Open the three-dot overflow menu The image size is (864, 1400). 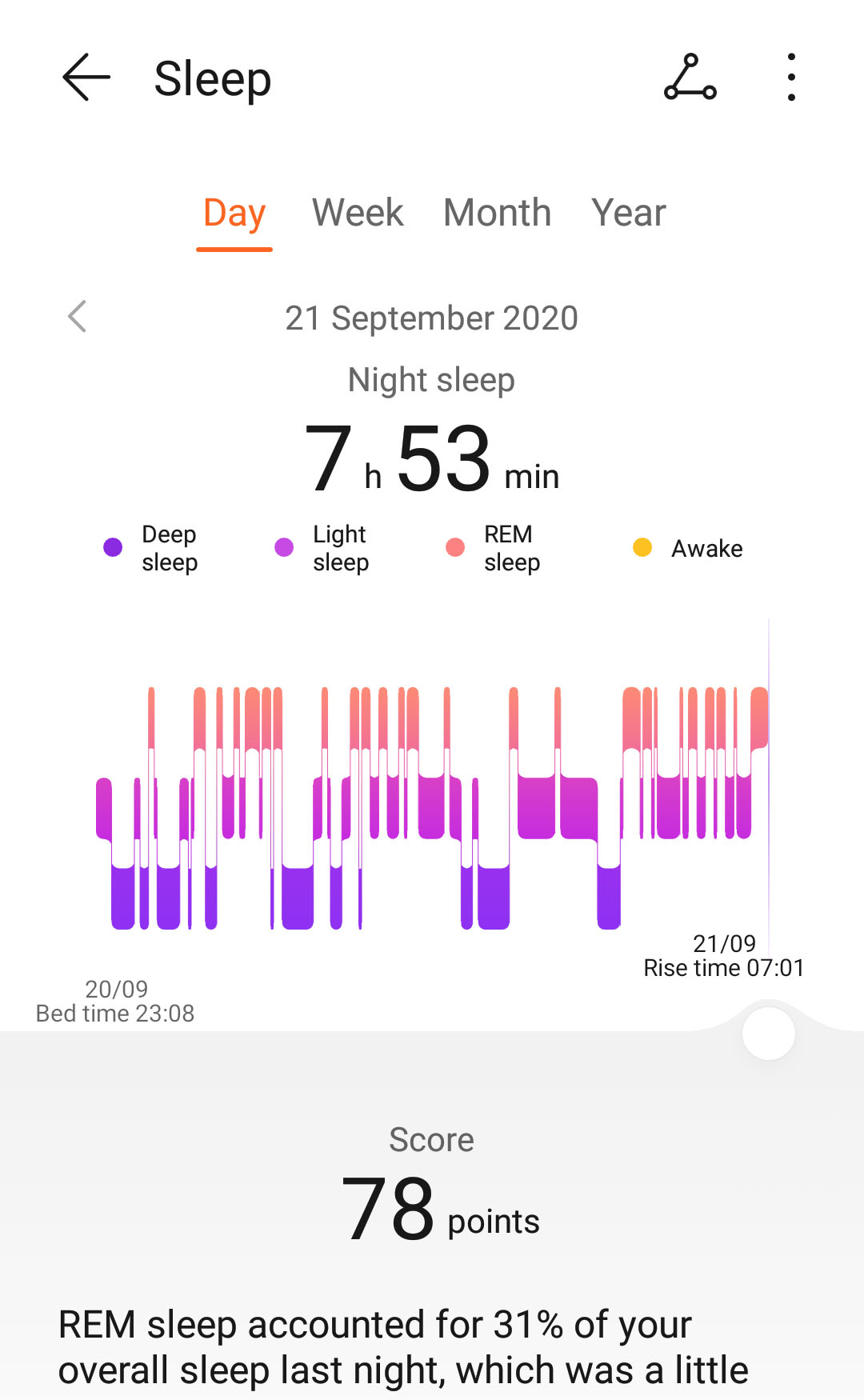click(x=791, y=78)
